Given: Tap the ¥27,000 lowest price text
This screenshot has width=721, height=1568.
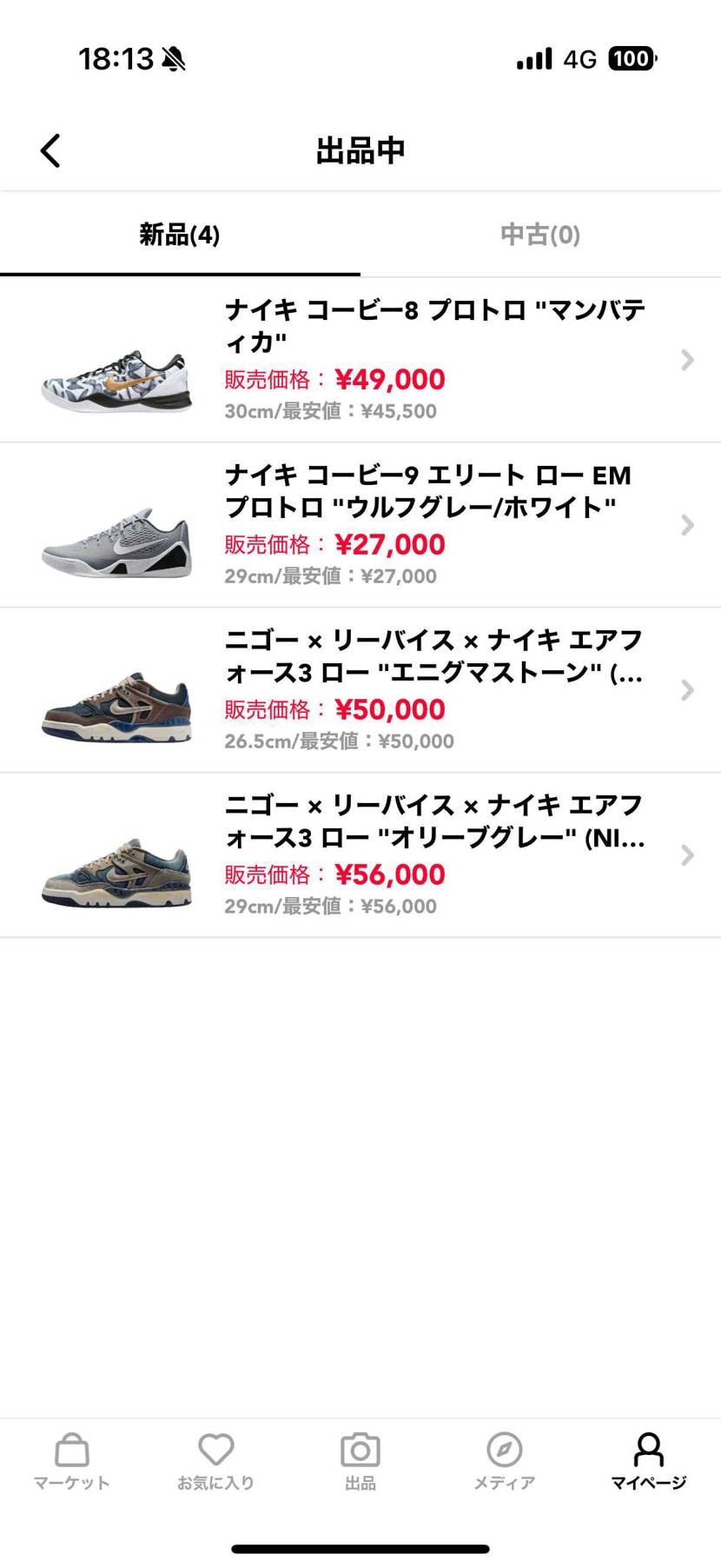Looking at the screenshot, I should coord(402,575).
